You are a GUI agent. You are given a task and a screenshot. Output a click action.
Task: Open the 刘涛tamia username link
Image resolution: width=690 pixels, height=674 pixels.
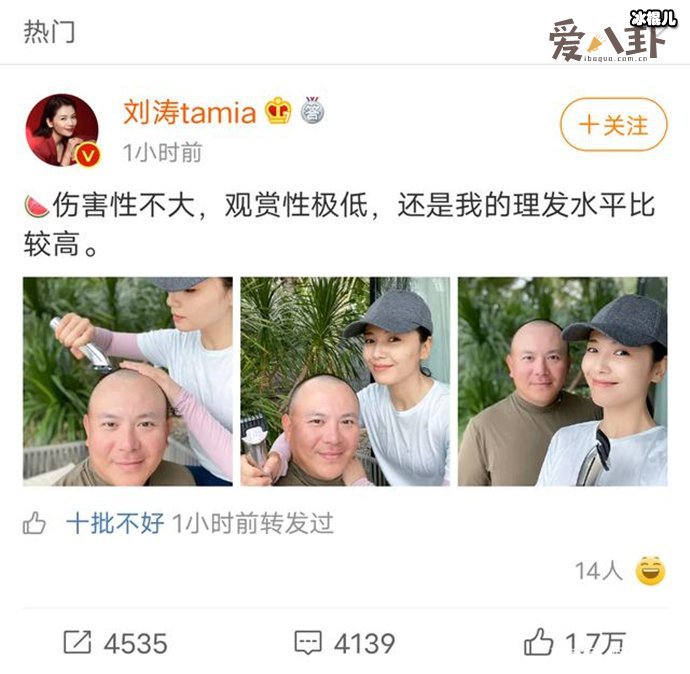pos(189,112)
